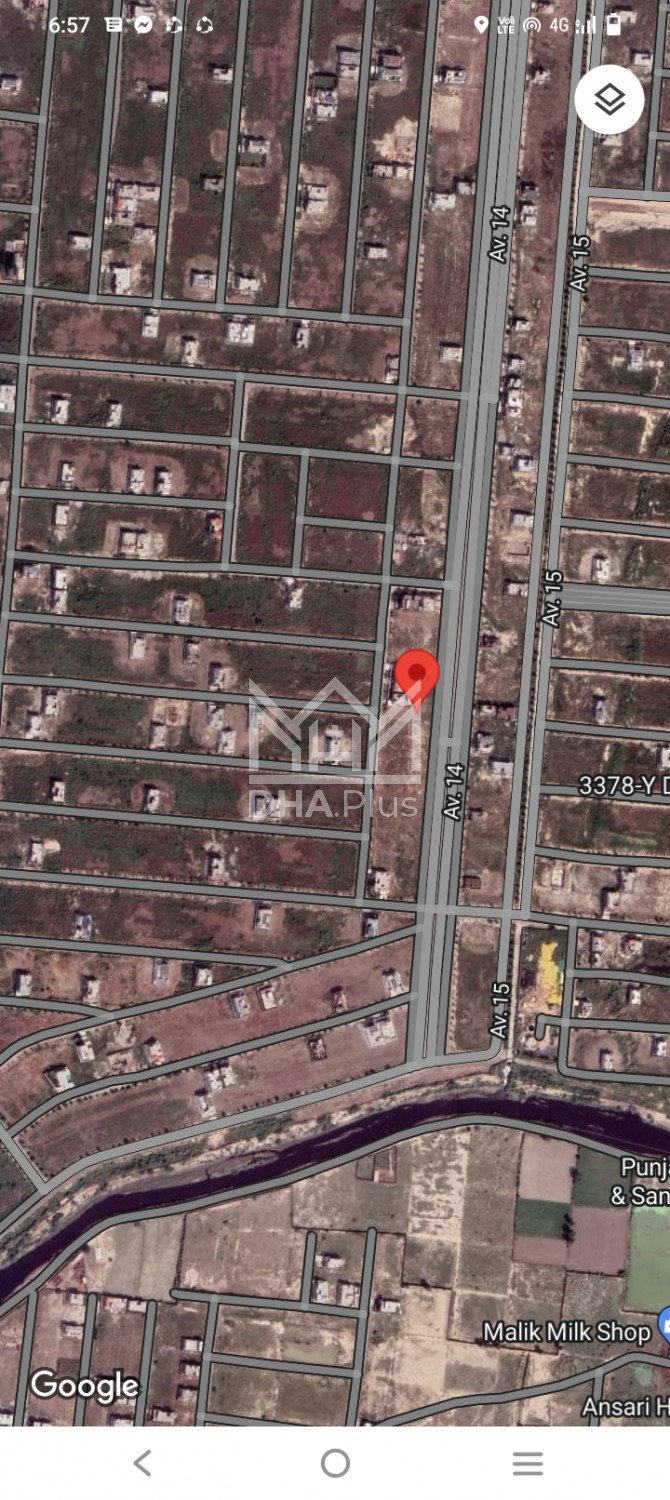Open the recent apps view
Image resolution: width=670 pixels, height=1500 pixels.
[x=527, y=1464]
